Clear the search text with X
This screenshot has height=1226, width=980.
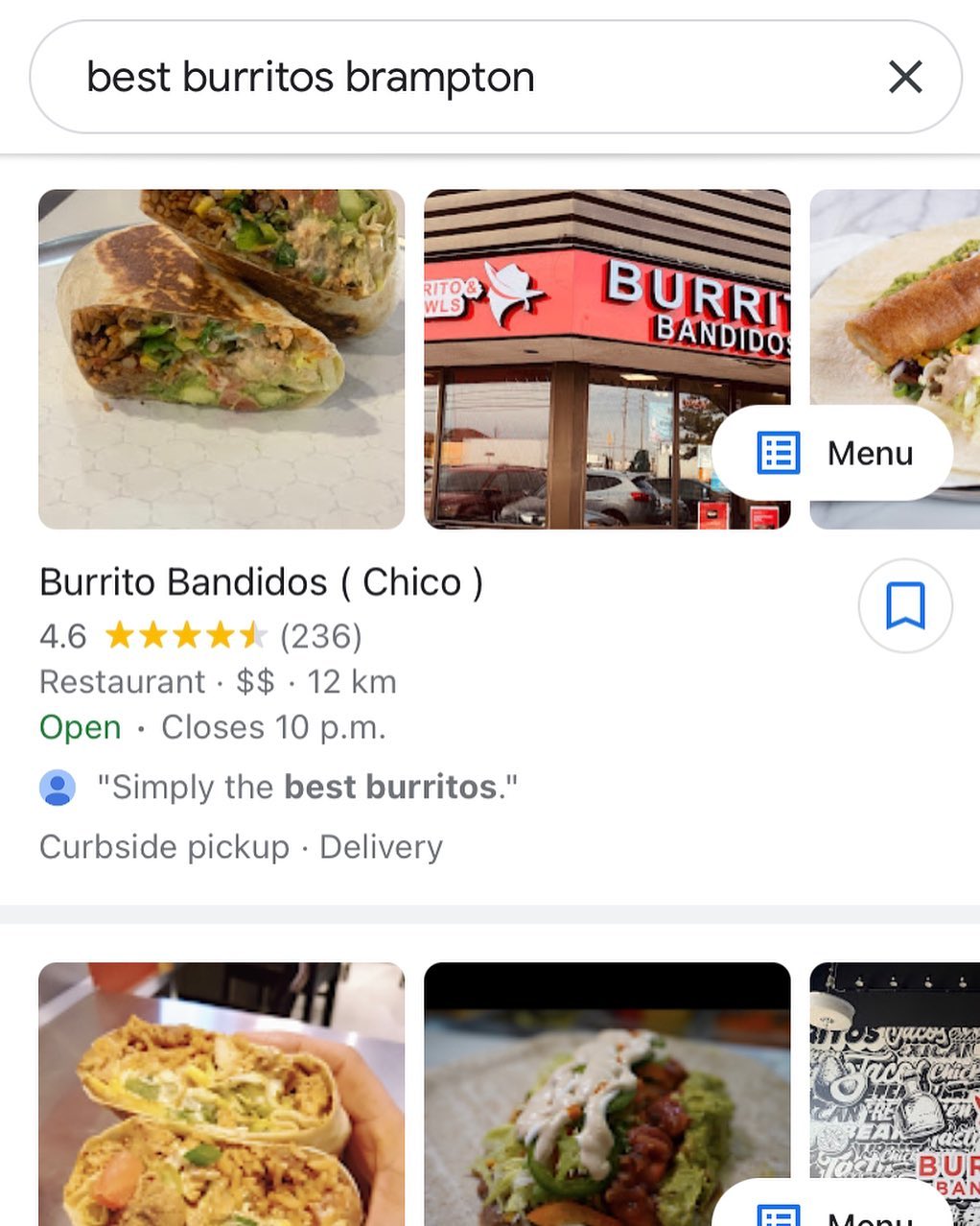904,77
